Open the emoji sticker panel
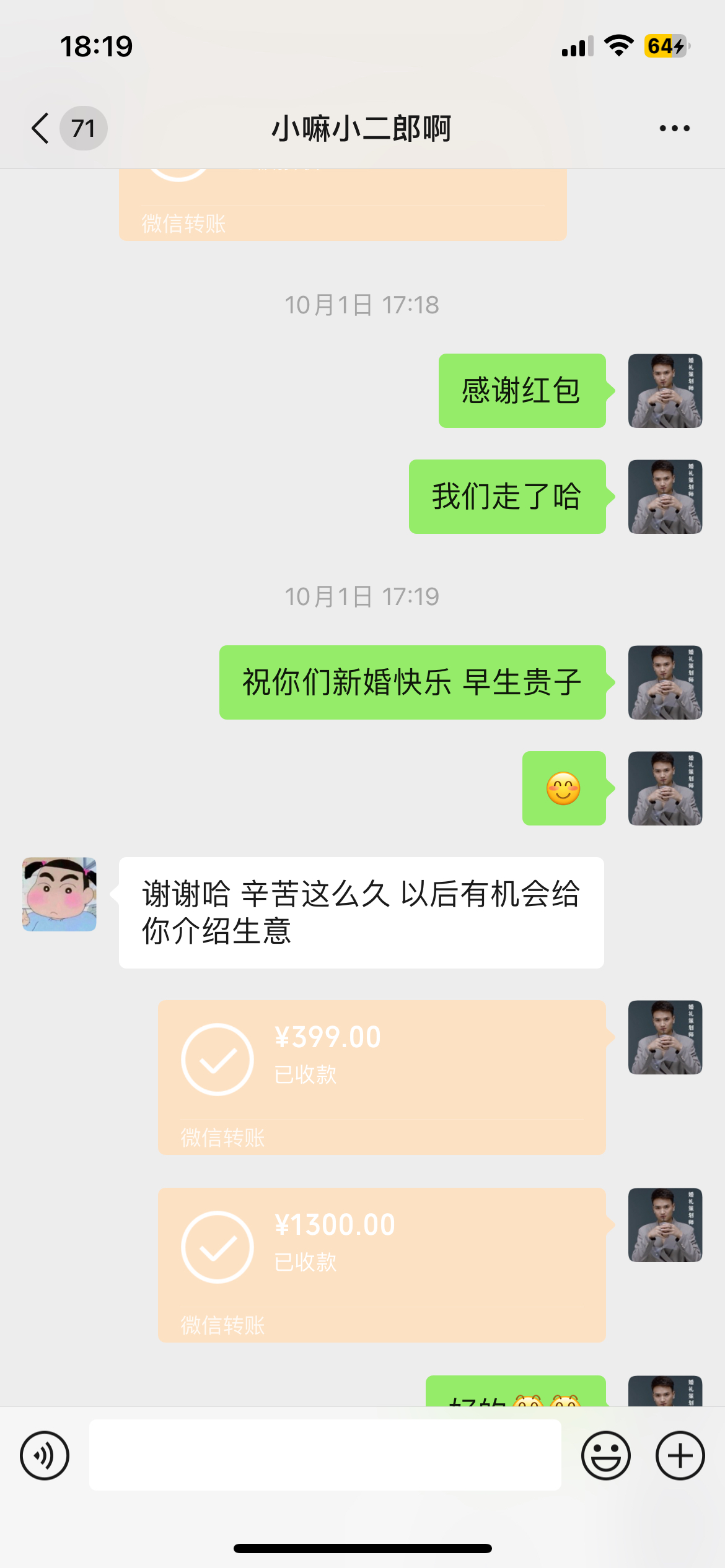 605,1455
